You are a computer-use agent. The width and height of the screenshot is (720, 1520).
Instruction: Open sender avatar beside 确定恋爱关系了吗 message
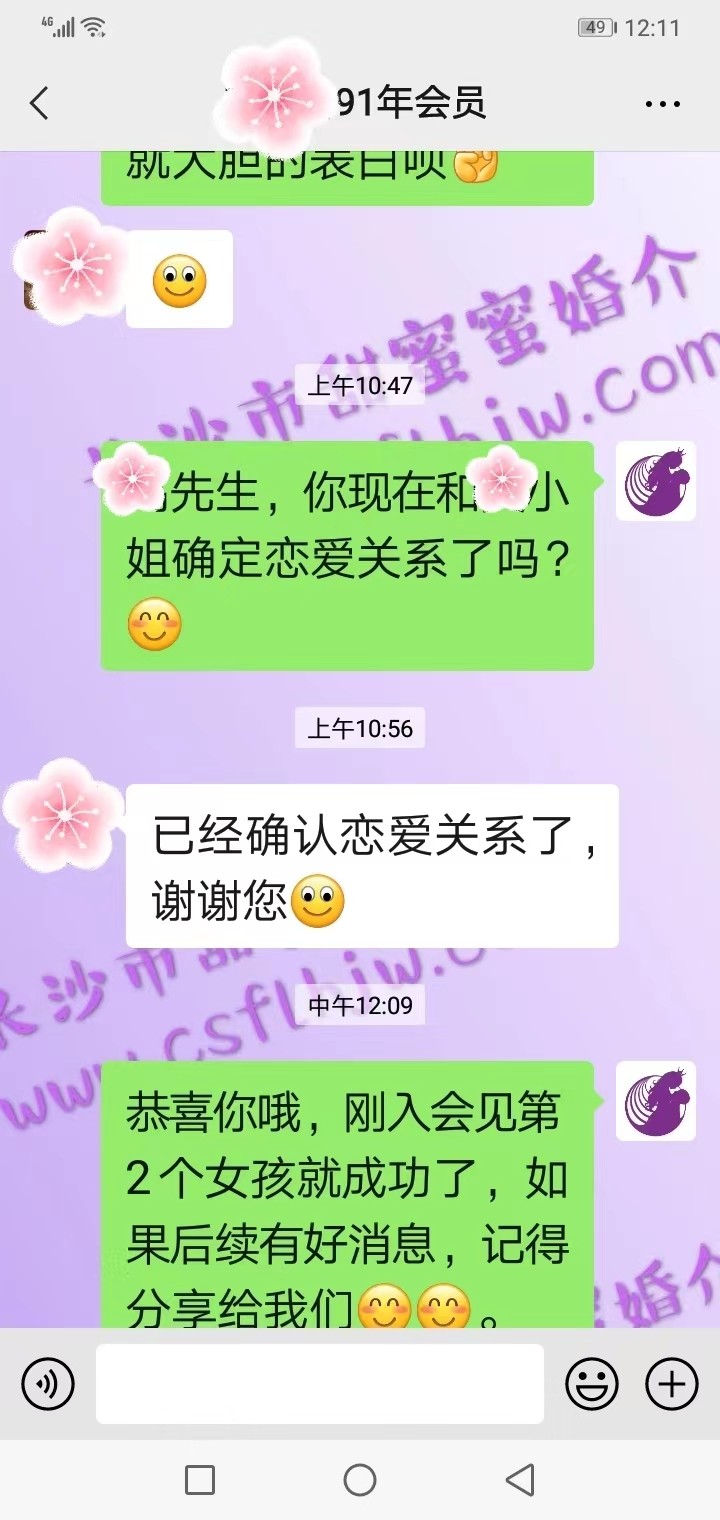(x=655, y=481)
